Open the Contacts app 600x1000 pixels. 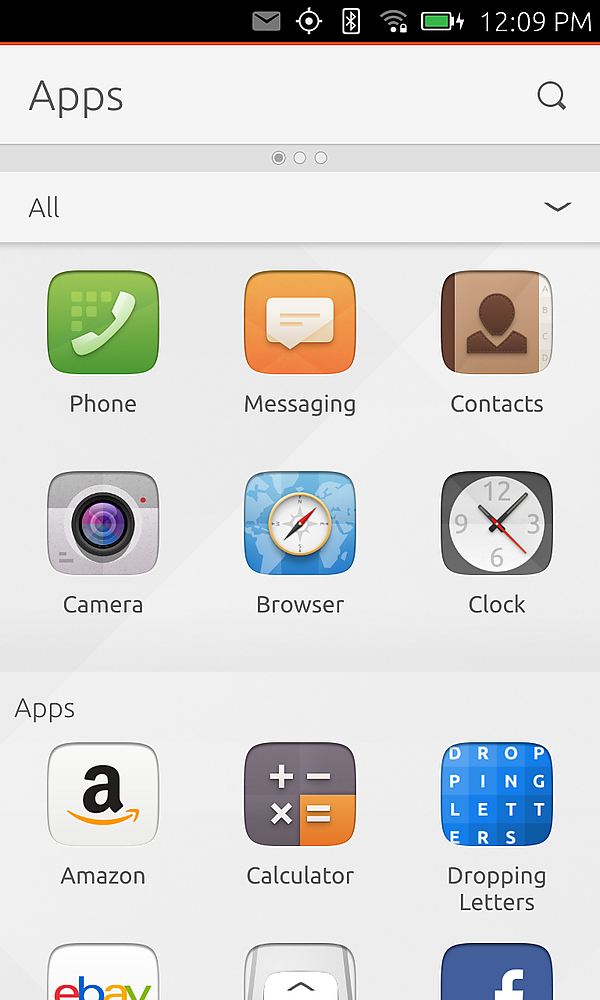tap(497, 323)
